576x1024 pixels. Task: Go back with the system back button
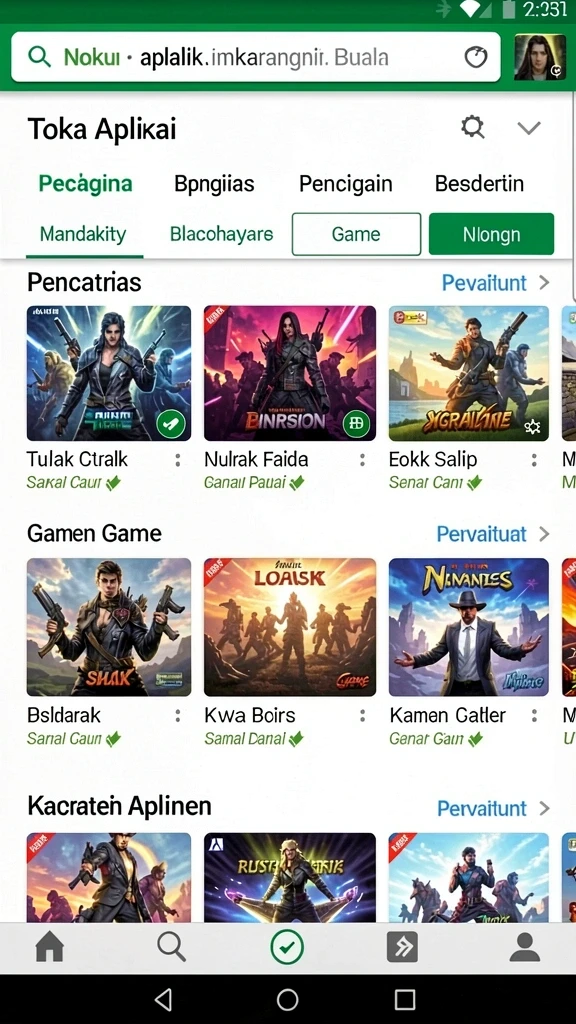coord(164,999)
